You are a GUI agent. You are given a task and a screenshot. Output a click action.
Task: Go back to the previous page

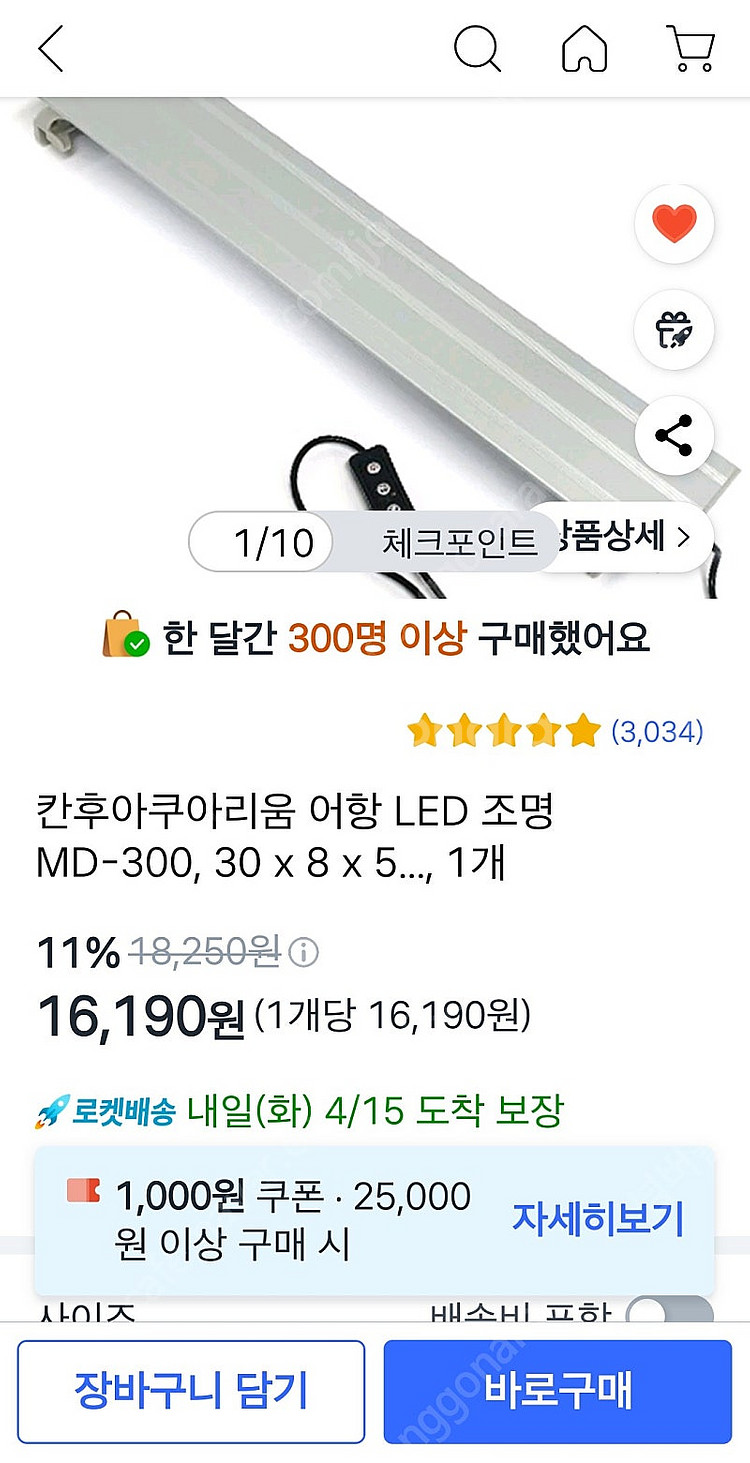[x=51, y=49]
